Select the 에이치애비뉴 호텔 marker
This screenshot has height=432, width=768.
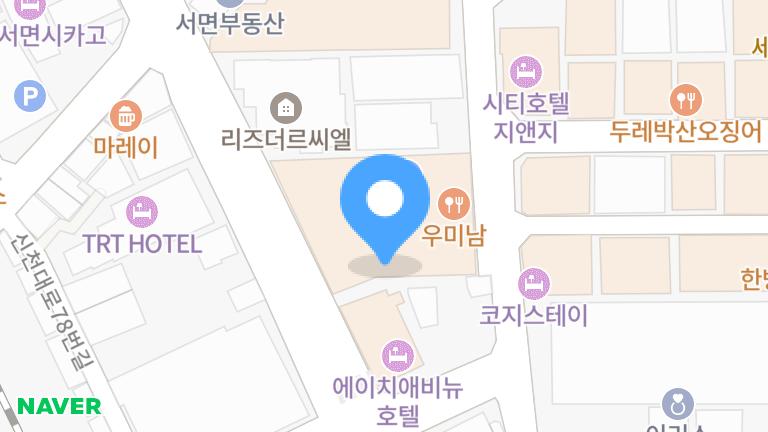tap(398, 354)
